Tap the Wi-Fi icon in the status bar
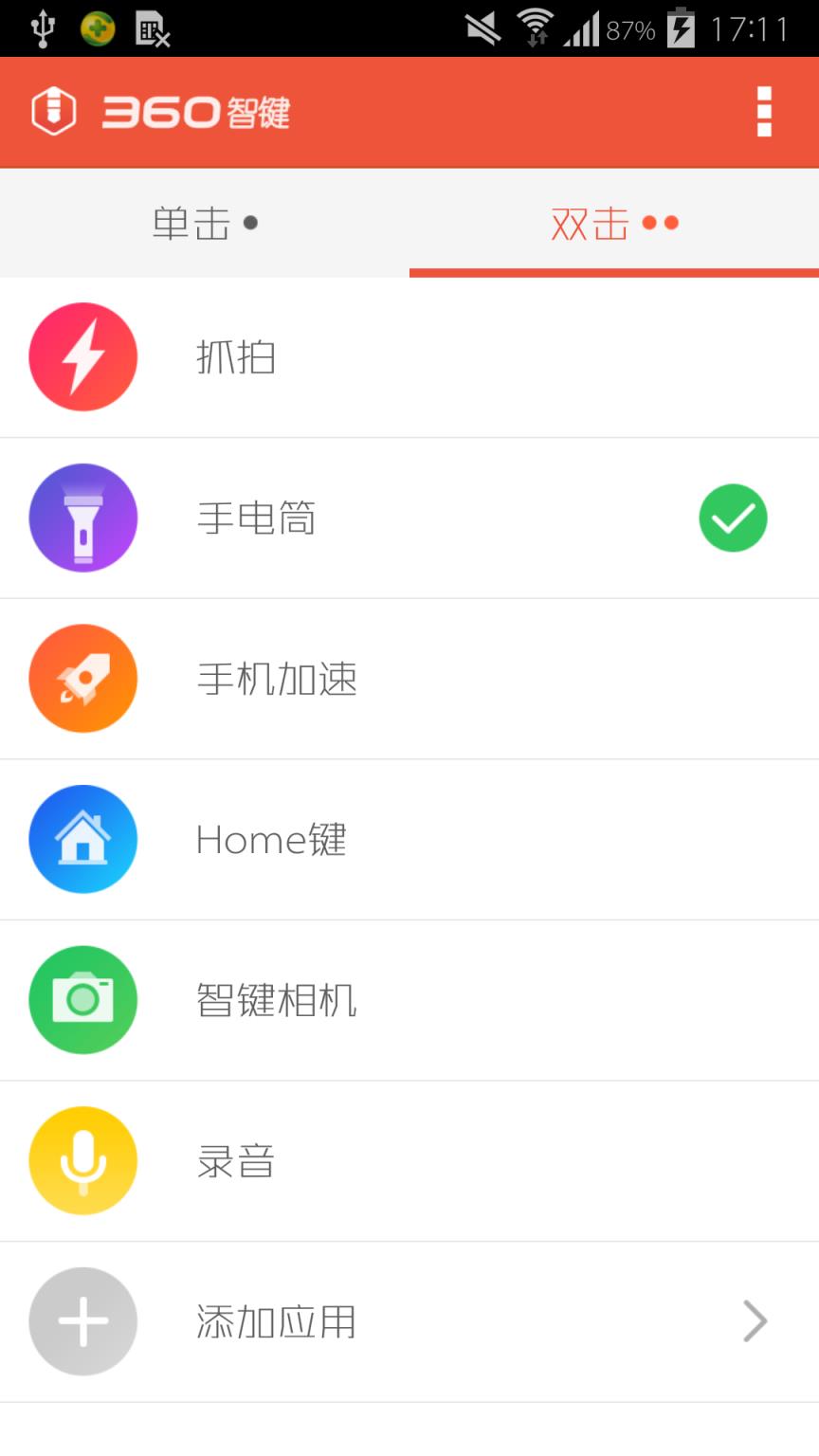 (536, 25)
